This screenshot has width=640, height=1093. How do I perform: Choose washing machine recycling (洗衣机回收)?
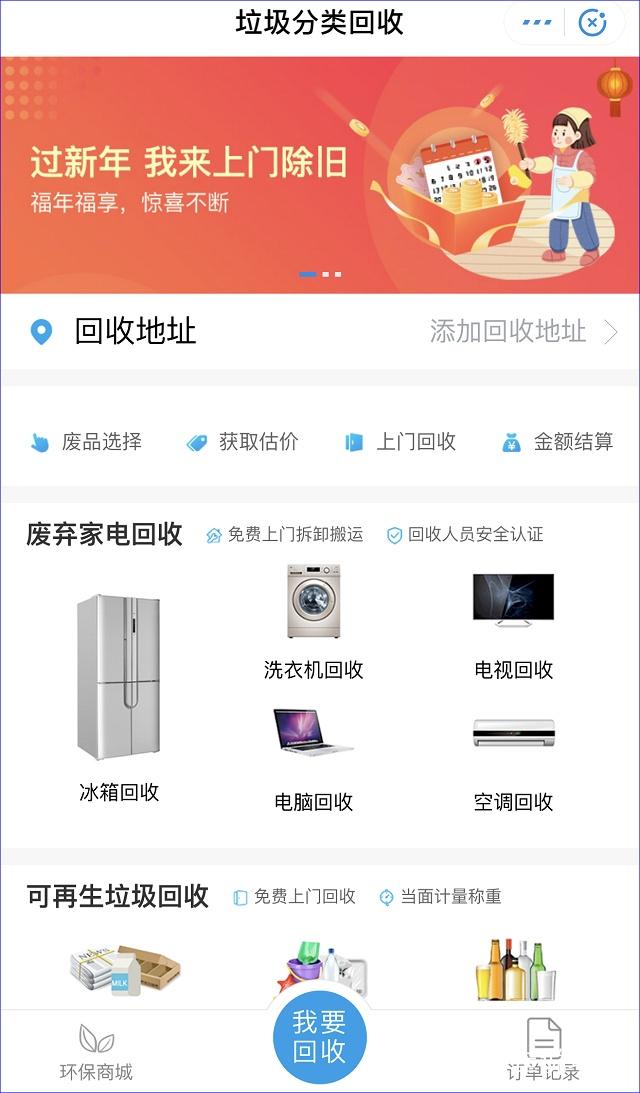click(x=314, y=620)
